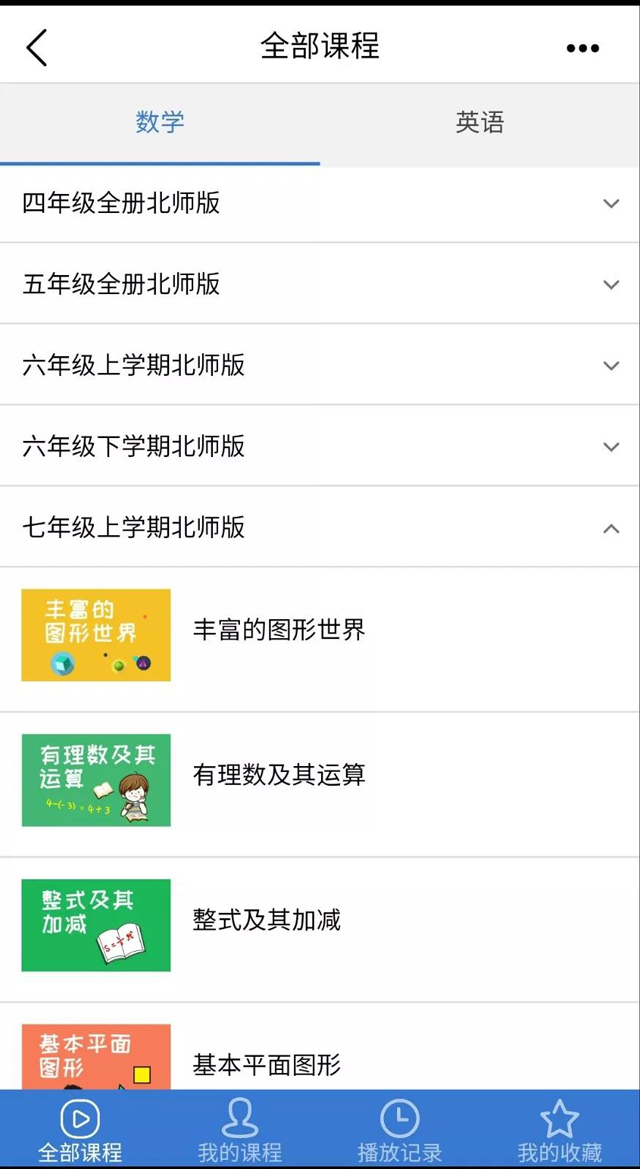Switch to the 英语 tab
This screenshot has height=1169, width=640.
point(480,123)
